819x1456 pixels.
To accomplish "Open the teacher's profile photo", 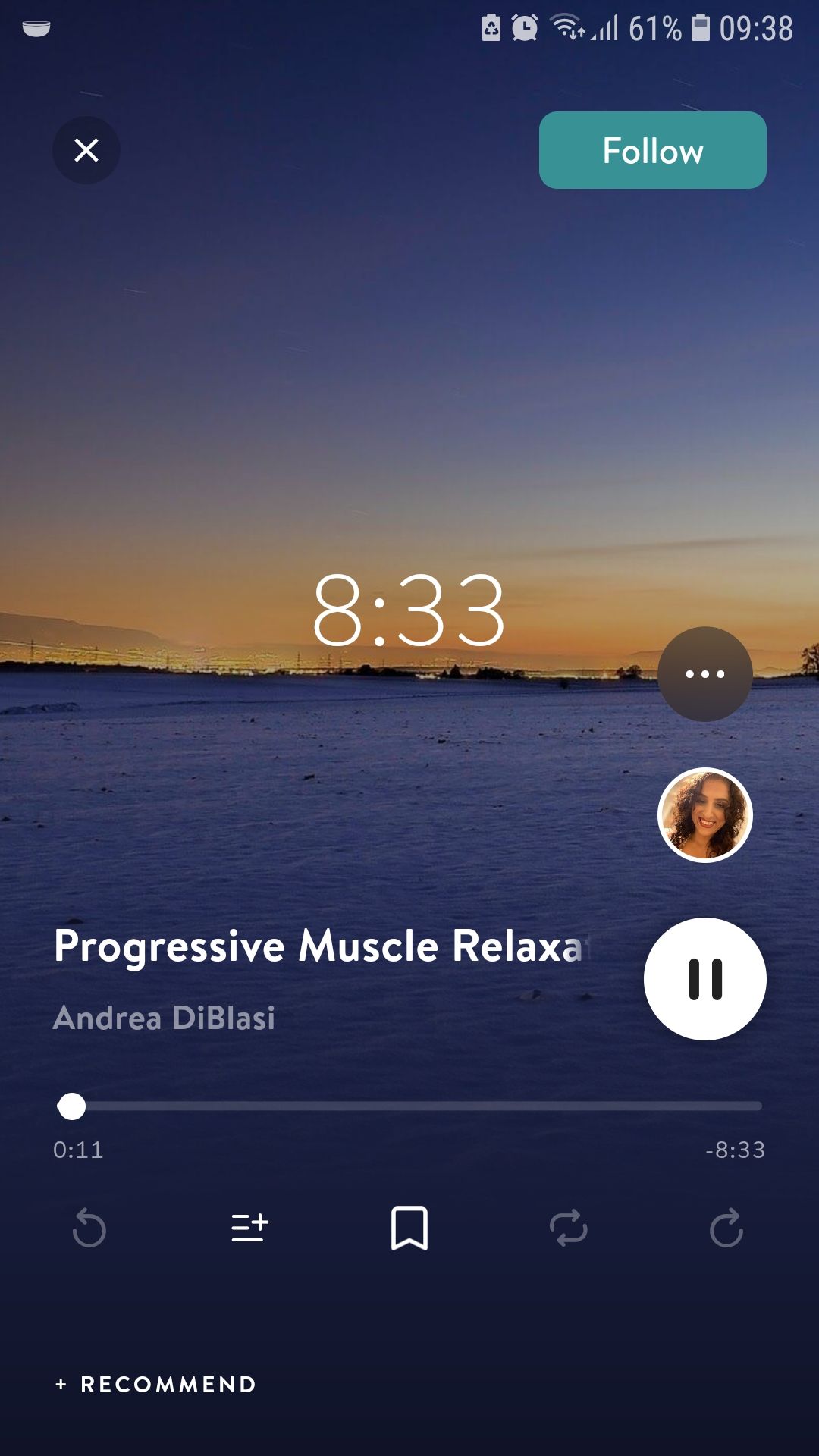I will click(704, 814).
